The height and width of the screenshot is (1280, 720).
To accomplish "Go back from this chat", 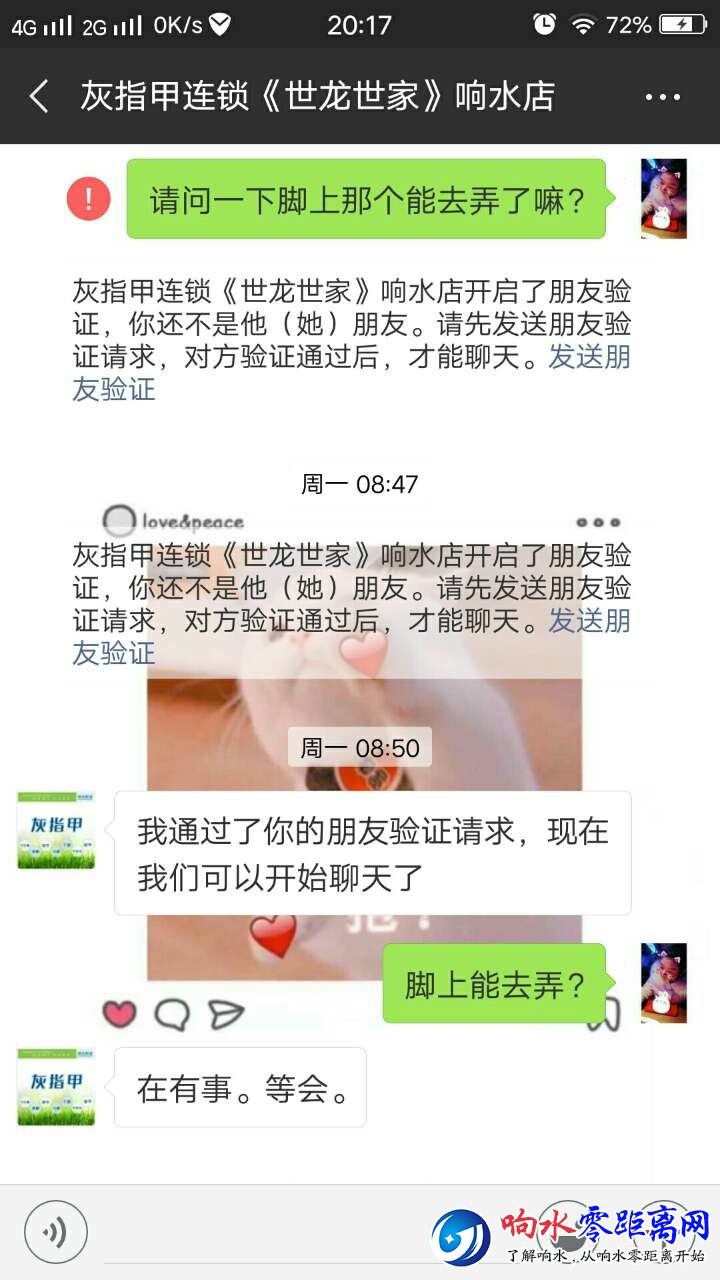I will pyautogui.click(x=39, y=97).
